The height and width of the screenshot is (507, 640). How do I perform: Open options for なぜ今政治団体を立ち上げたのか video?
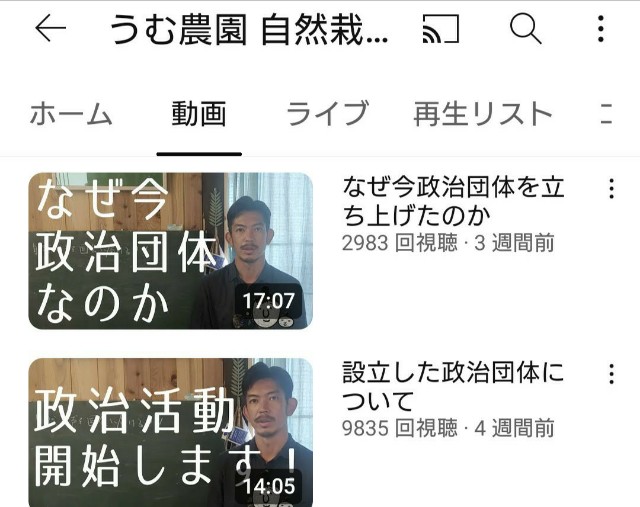click(x=611, y=188)
